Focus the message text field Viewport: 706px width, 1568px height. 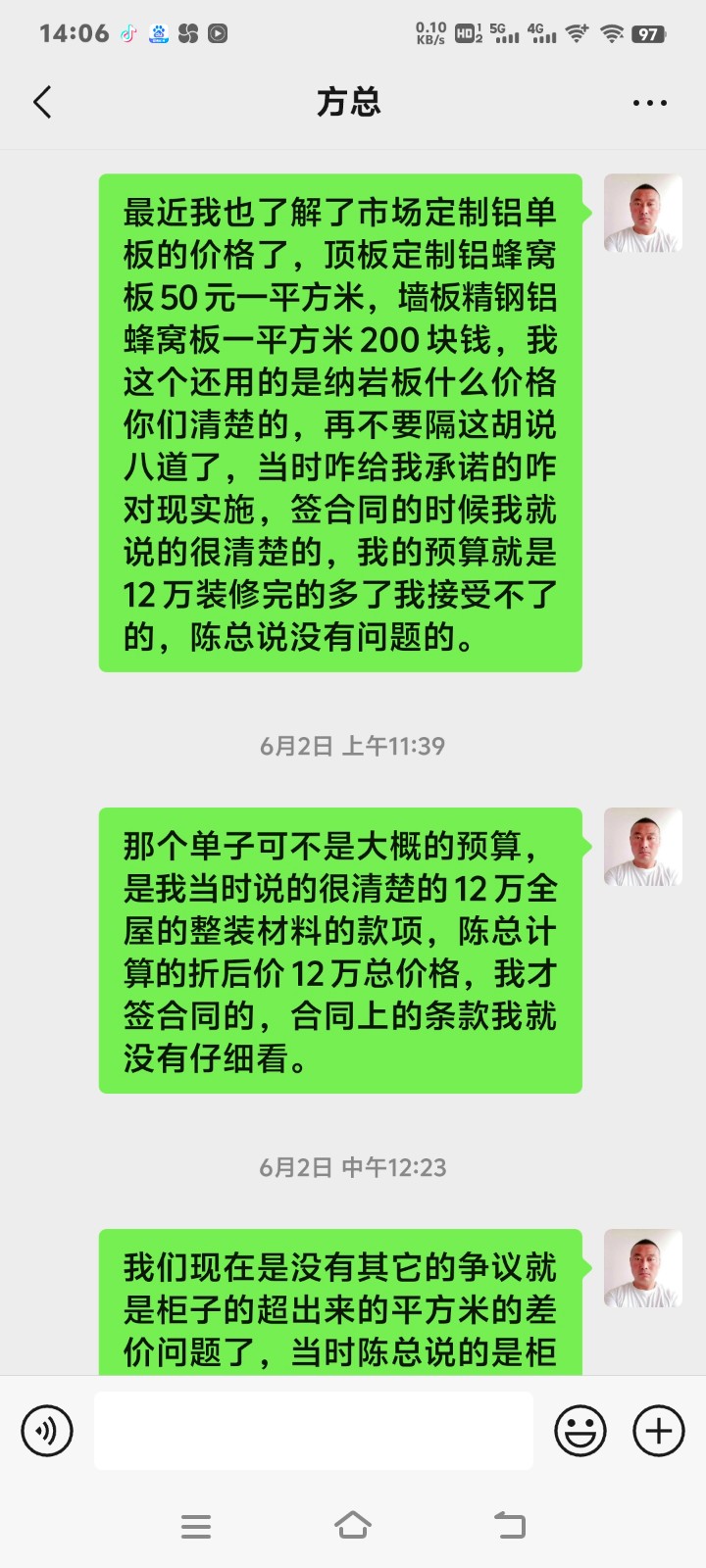314,1431
